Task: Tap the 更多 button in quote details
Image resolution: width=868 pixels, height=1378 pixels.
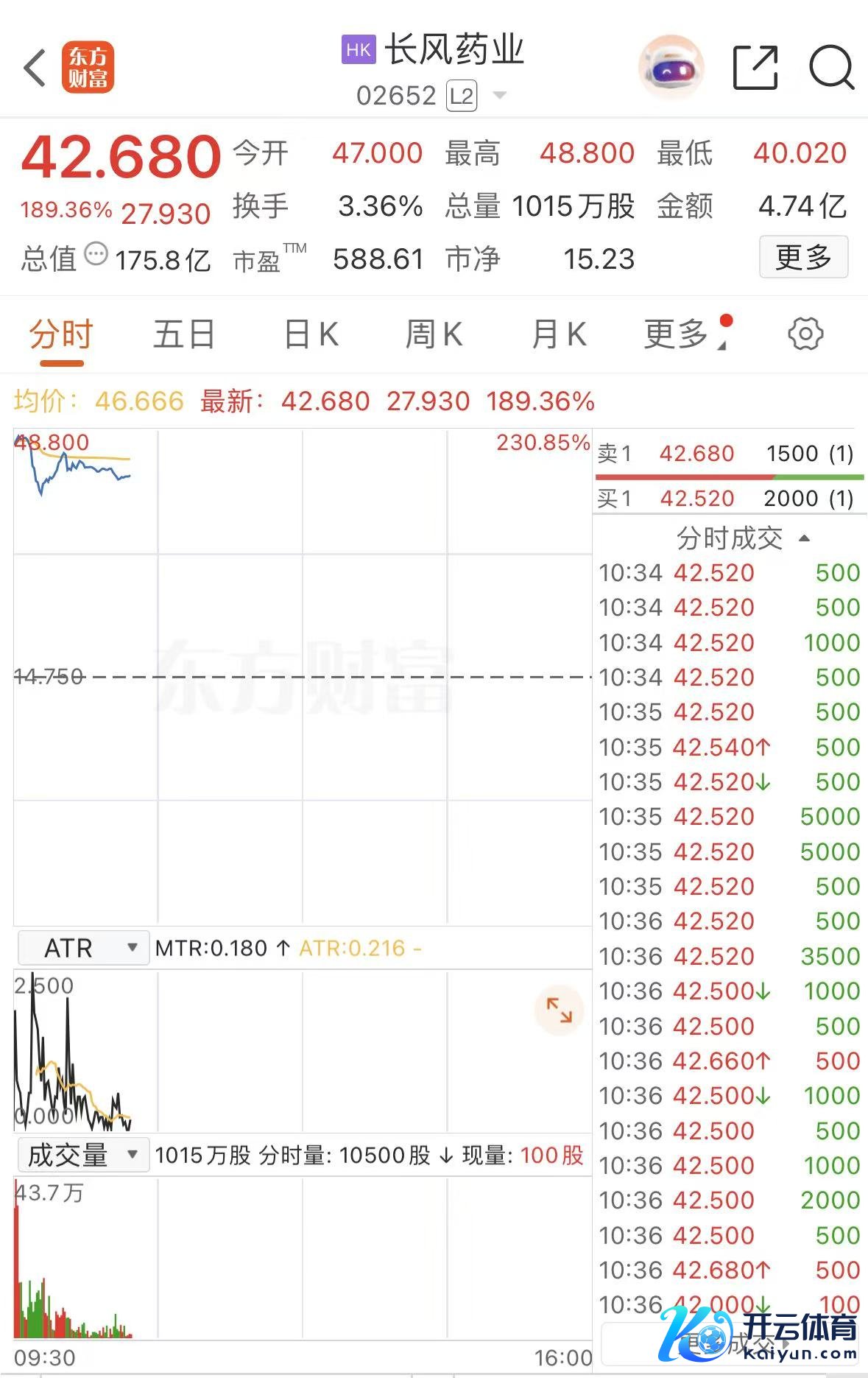Action: (x=803, y=257)
